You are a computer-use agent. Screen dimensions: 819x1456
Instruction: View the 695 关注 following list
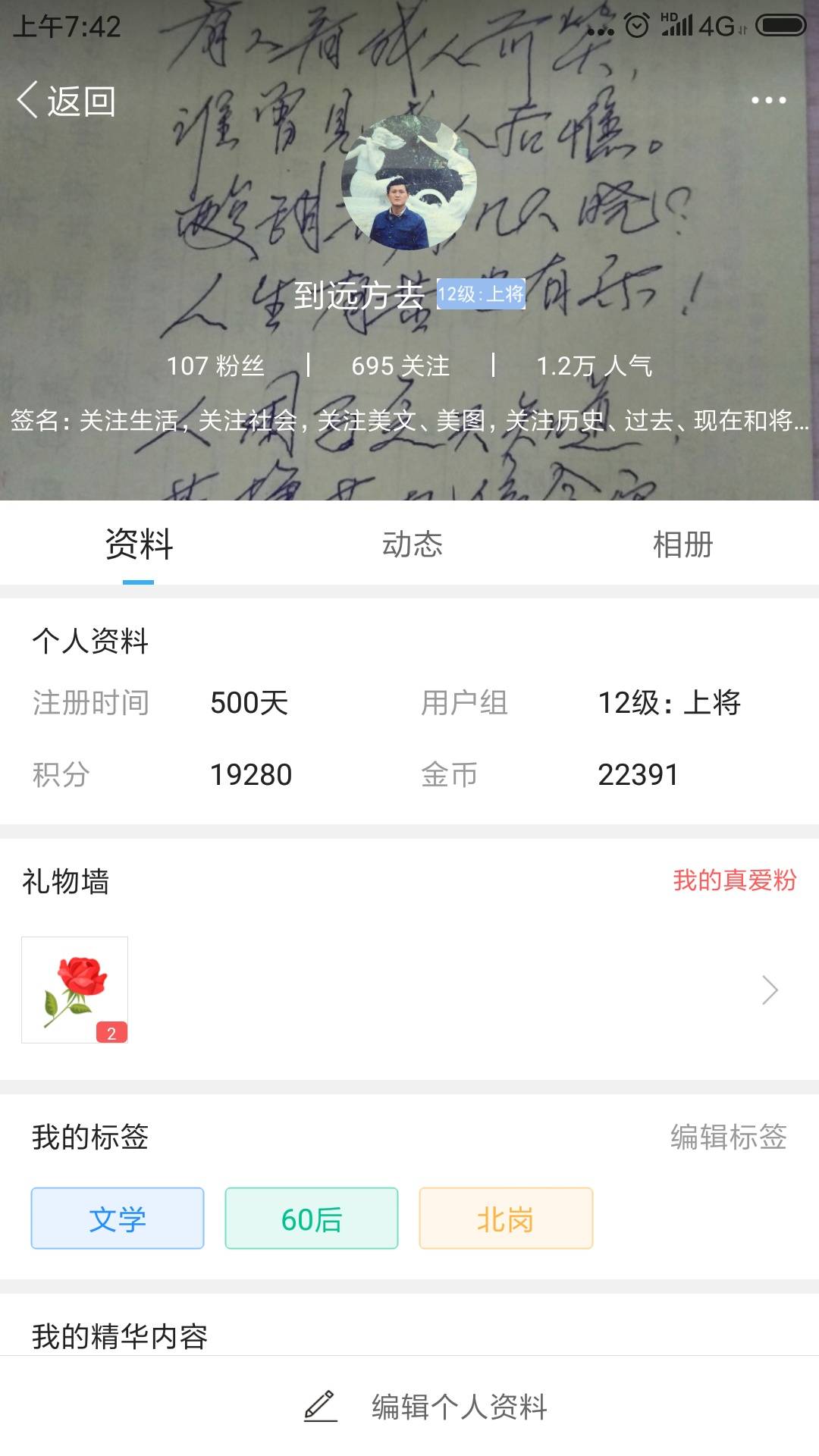click(x=400, y=366)
